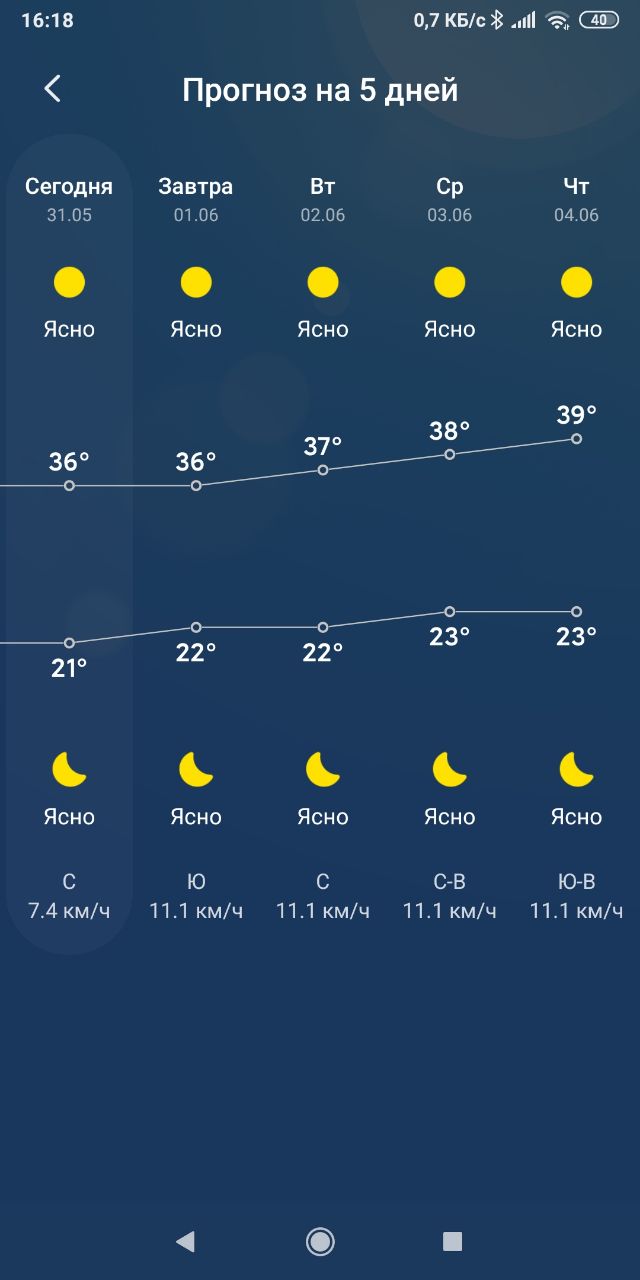Viewport: 640px width, 1280px height.
Task: Open recent apps with the square button
Action: (x=452, y=1241)
